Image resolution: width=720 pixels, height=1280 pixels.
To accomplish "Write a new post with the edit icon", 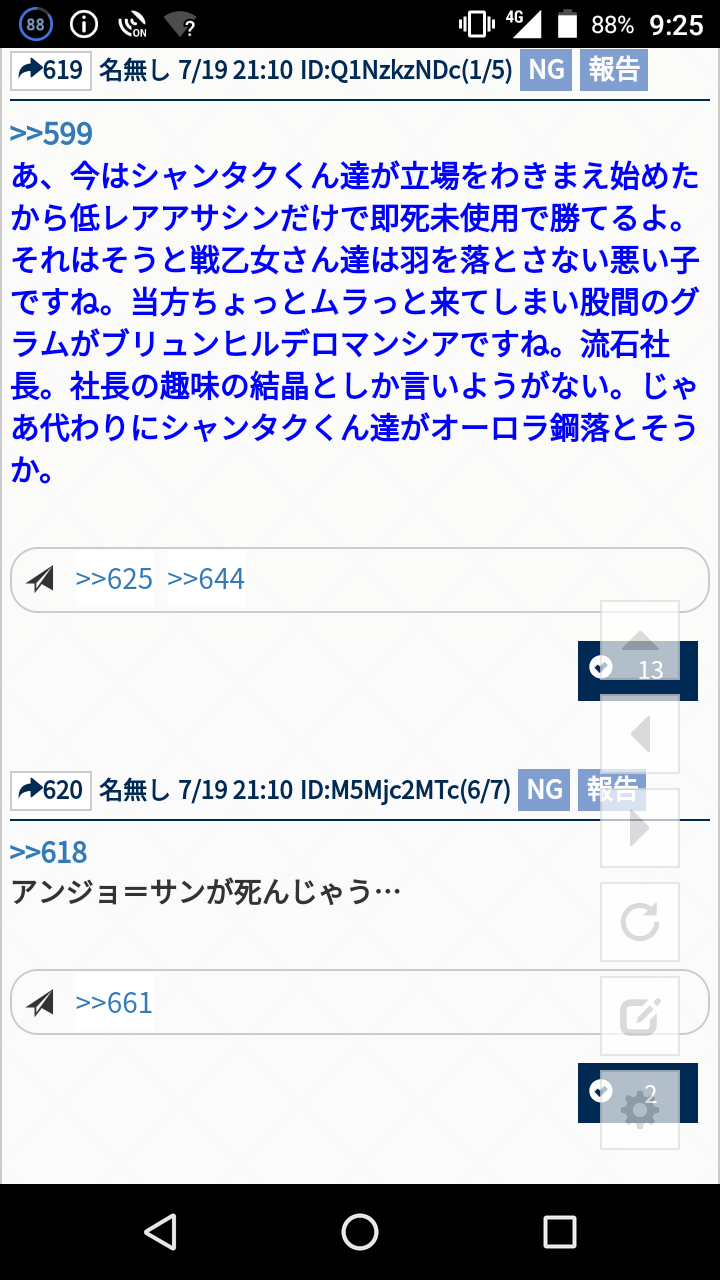I will (x=640, y=1016).
